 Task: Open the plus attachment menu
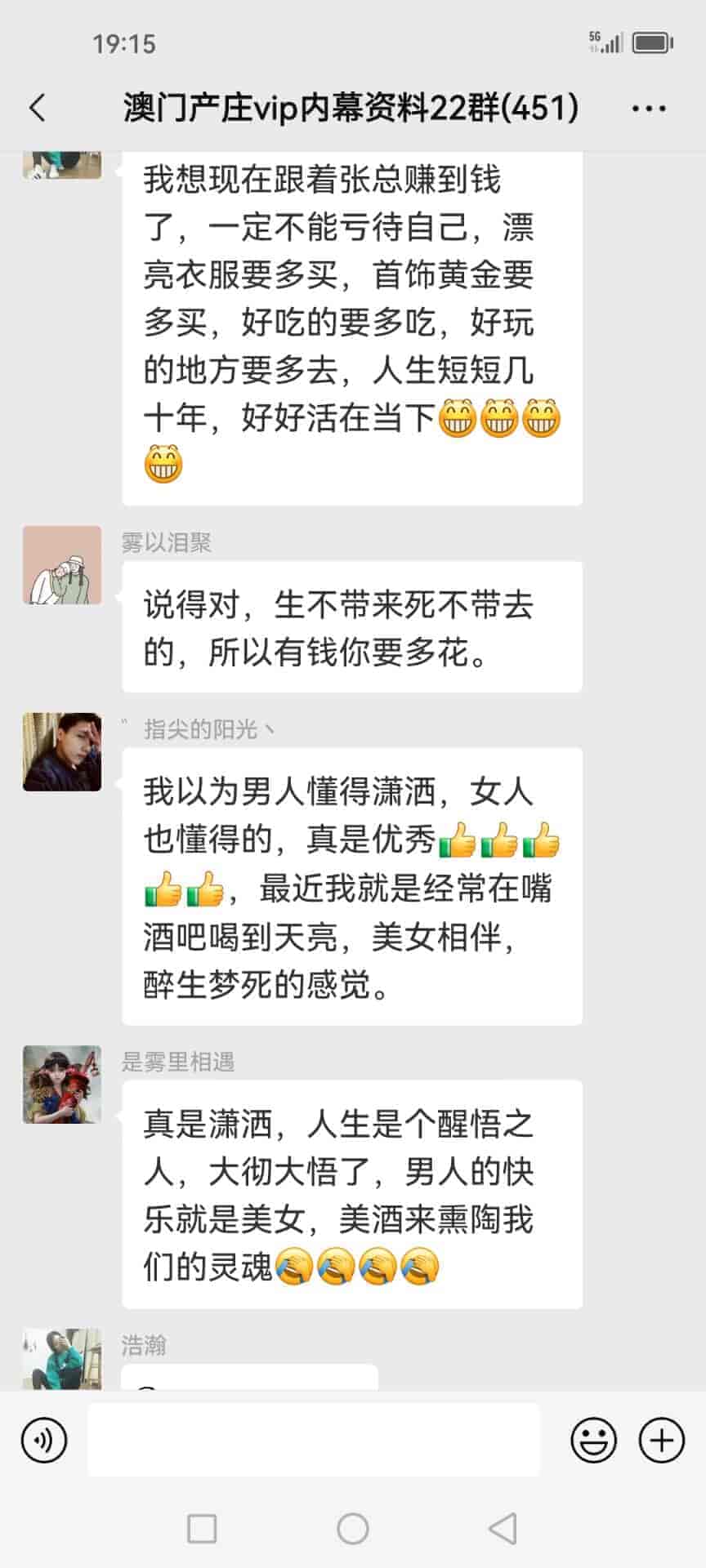pos(661,1440)
